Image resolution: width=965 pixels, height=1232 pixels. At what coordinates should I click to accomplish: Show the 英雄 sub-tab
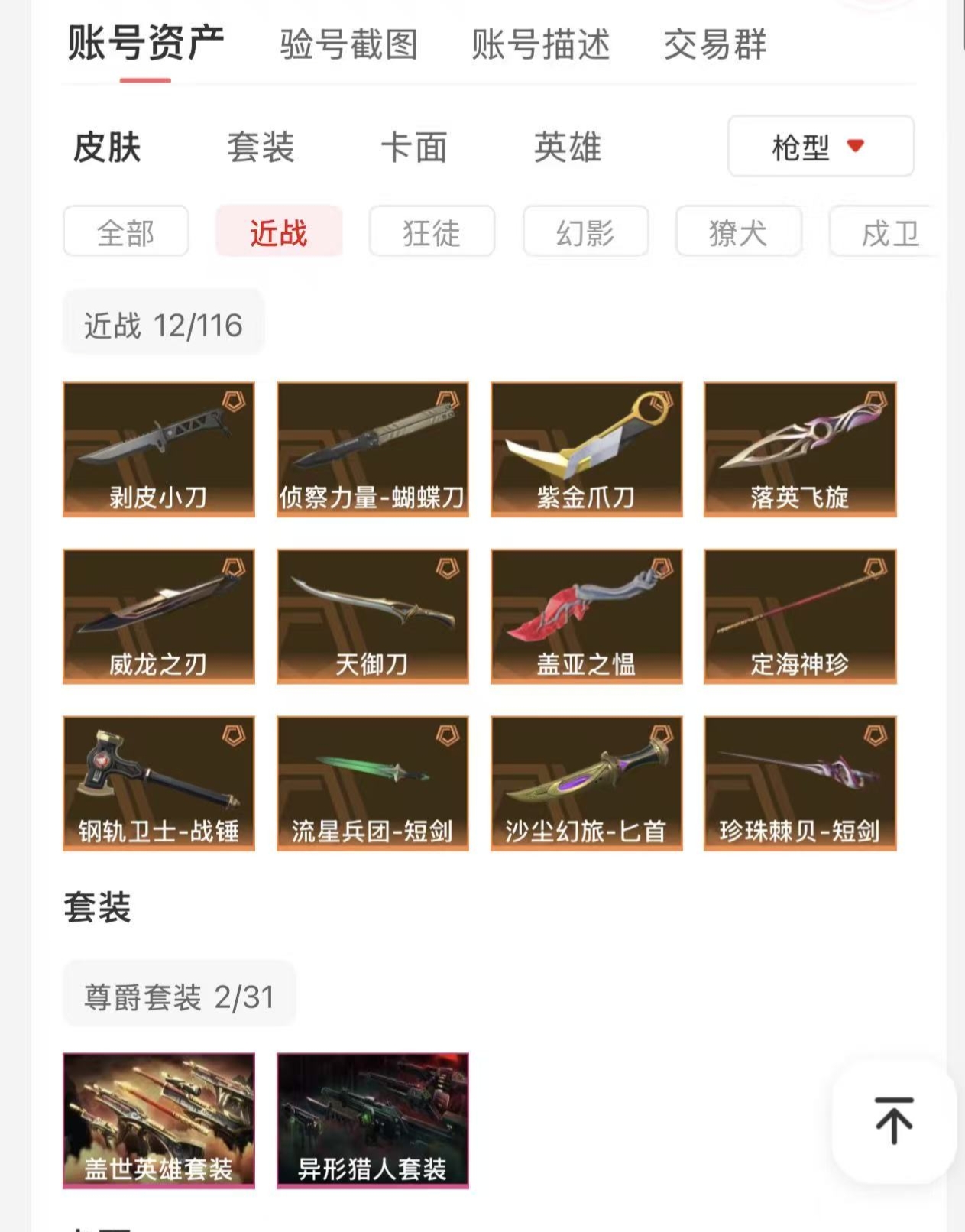[x=568, y=147]
